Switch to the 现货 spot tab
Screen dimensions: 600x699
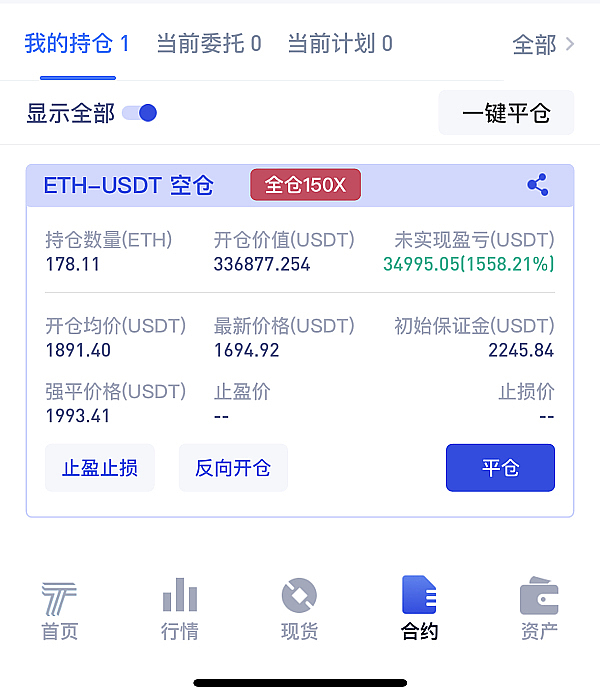pyautogui.click(x=299, y=610)
